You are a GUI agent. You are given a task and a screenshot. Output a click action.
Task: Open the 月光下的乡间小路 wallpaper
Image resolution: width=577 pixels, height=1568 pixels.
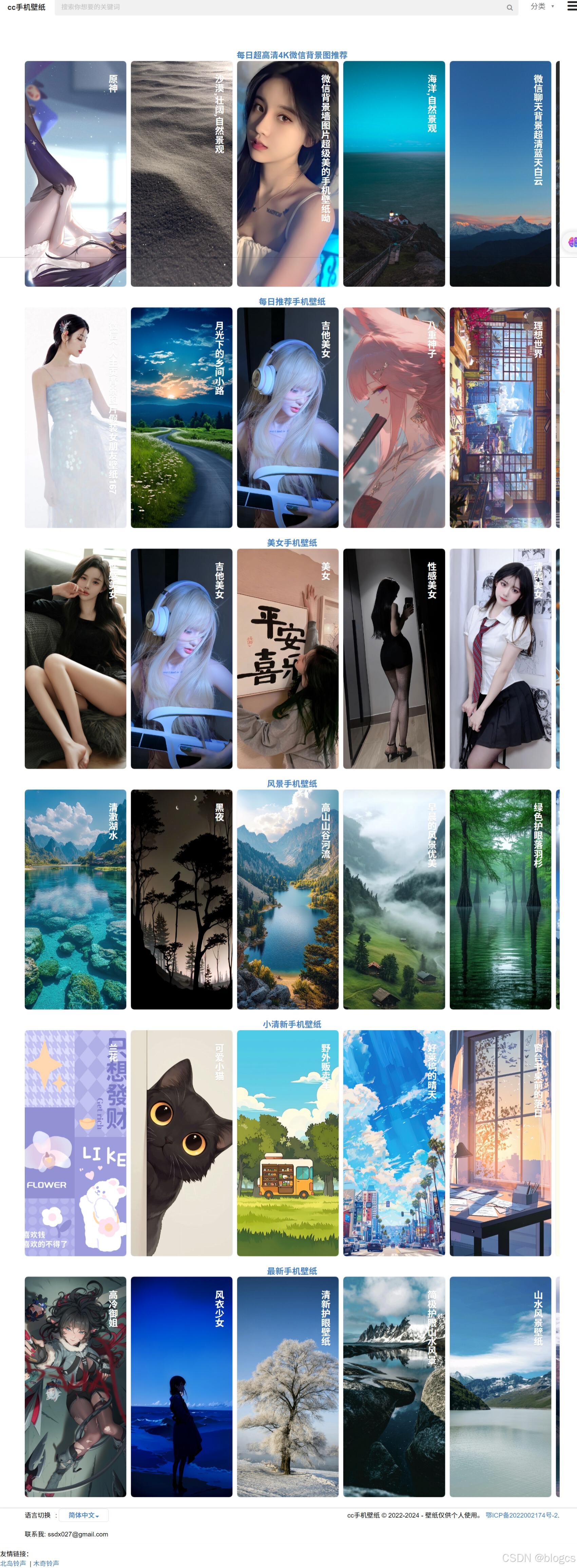coord(181,418)
